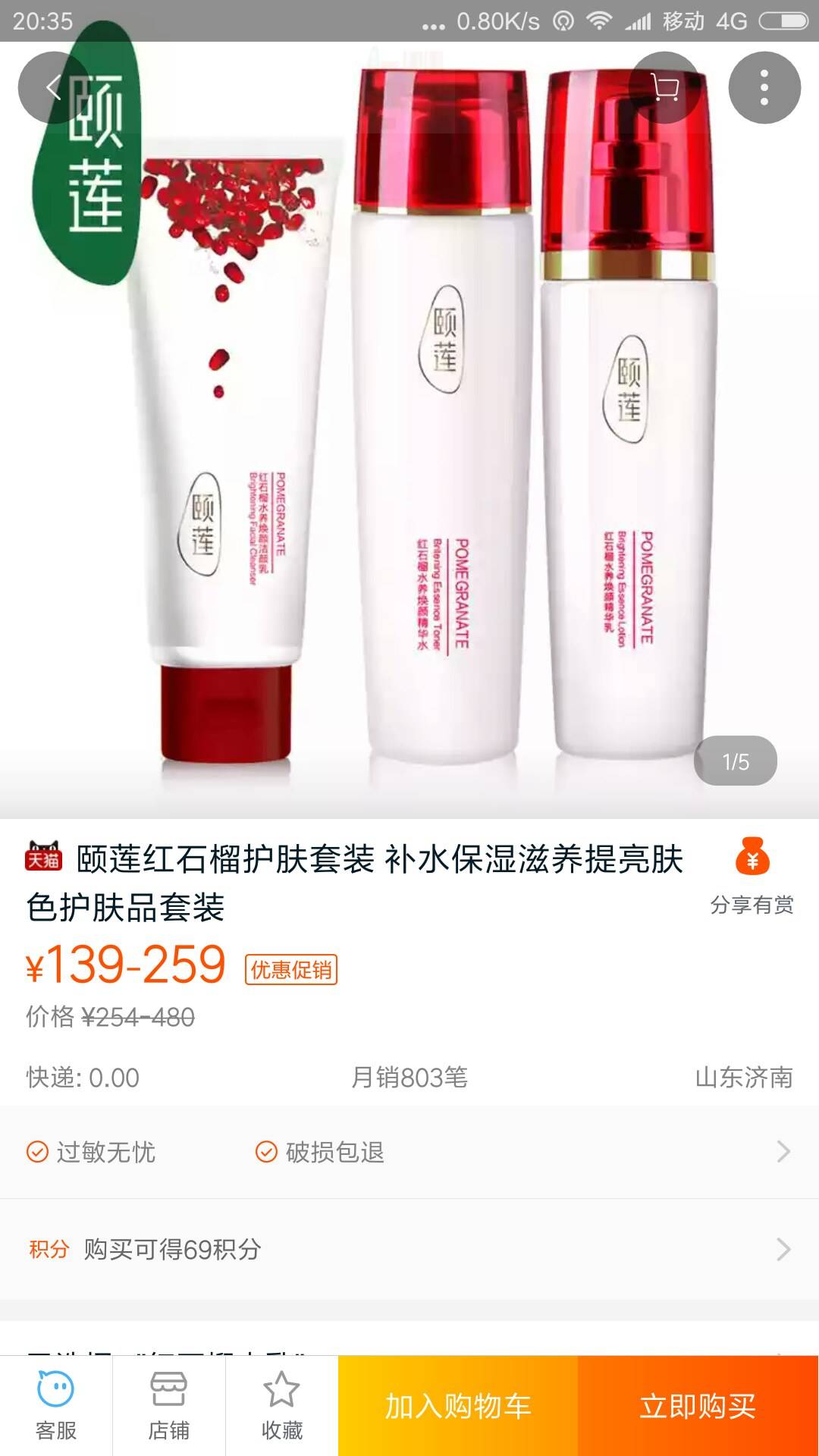Viewport: 819px width, 1456px height.
Task: Add product to 收藏 favorites
Action: (x=281, y=1405)
